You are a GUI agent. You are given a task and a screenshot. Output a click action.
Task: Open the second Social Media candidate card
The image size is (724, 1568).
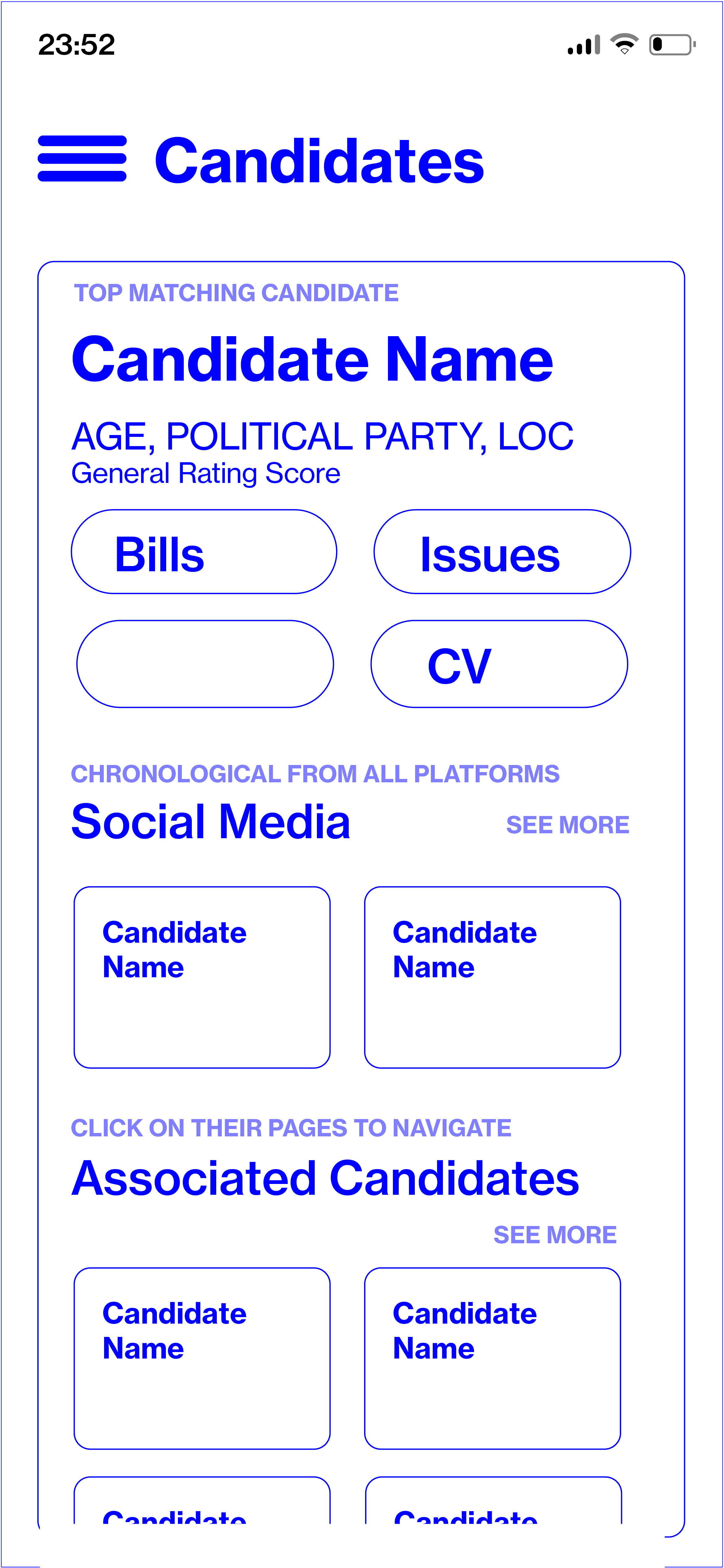tap(492, 977)
